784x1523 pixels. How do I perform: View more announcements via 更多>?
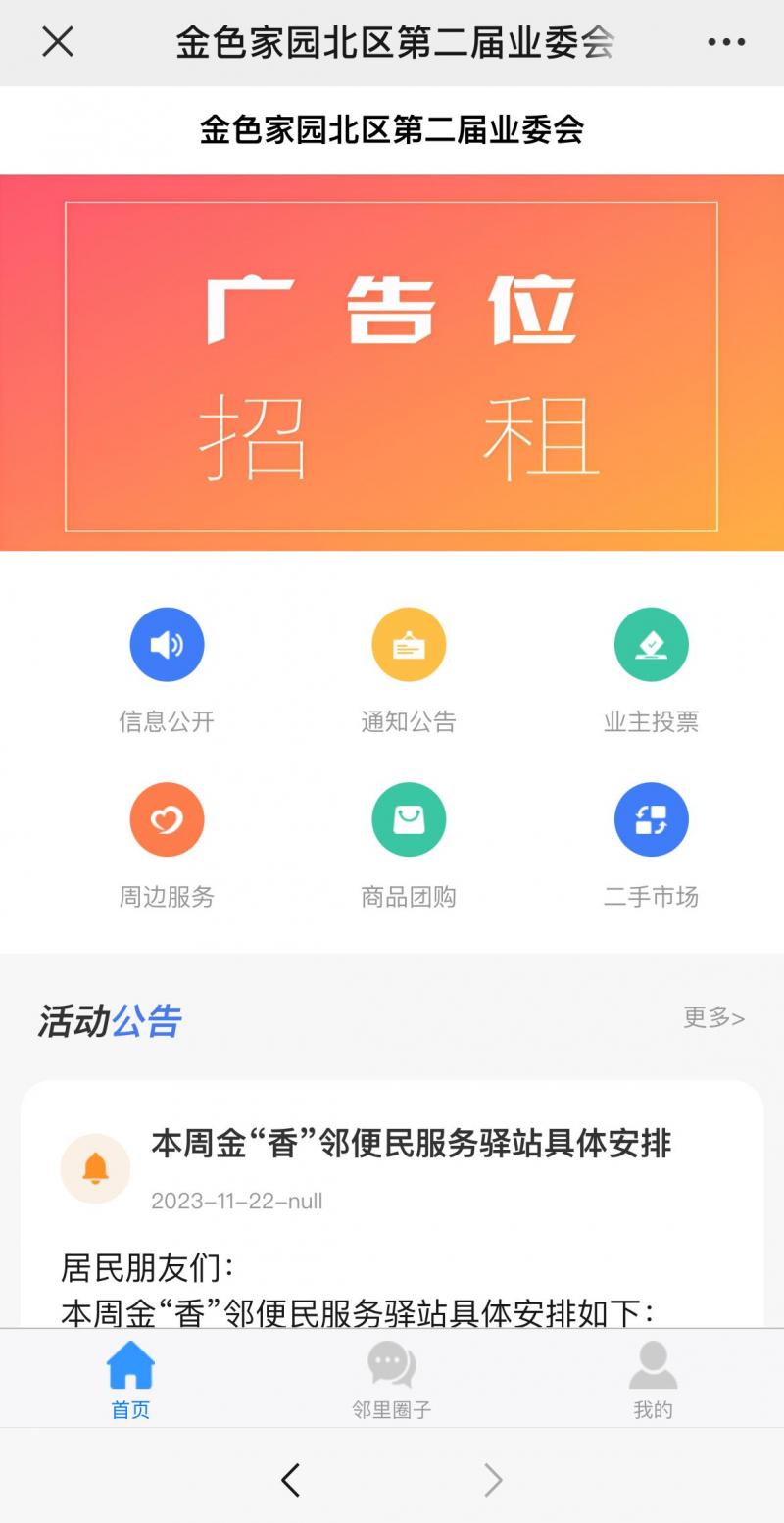[x=713, y=1018]
